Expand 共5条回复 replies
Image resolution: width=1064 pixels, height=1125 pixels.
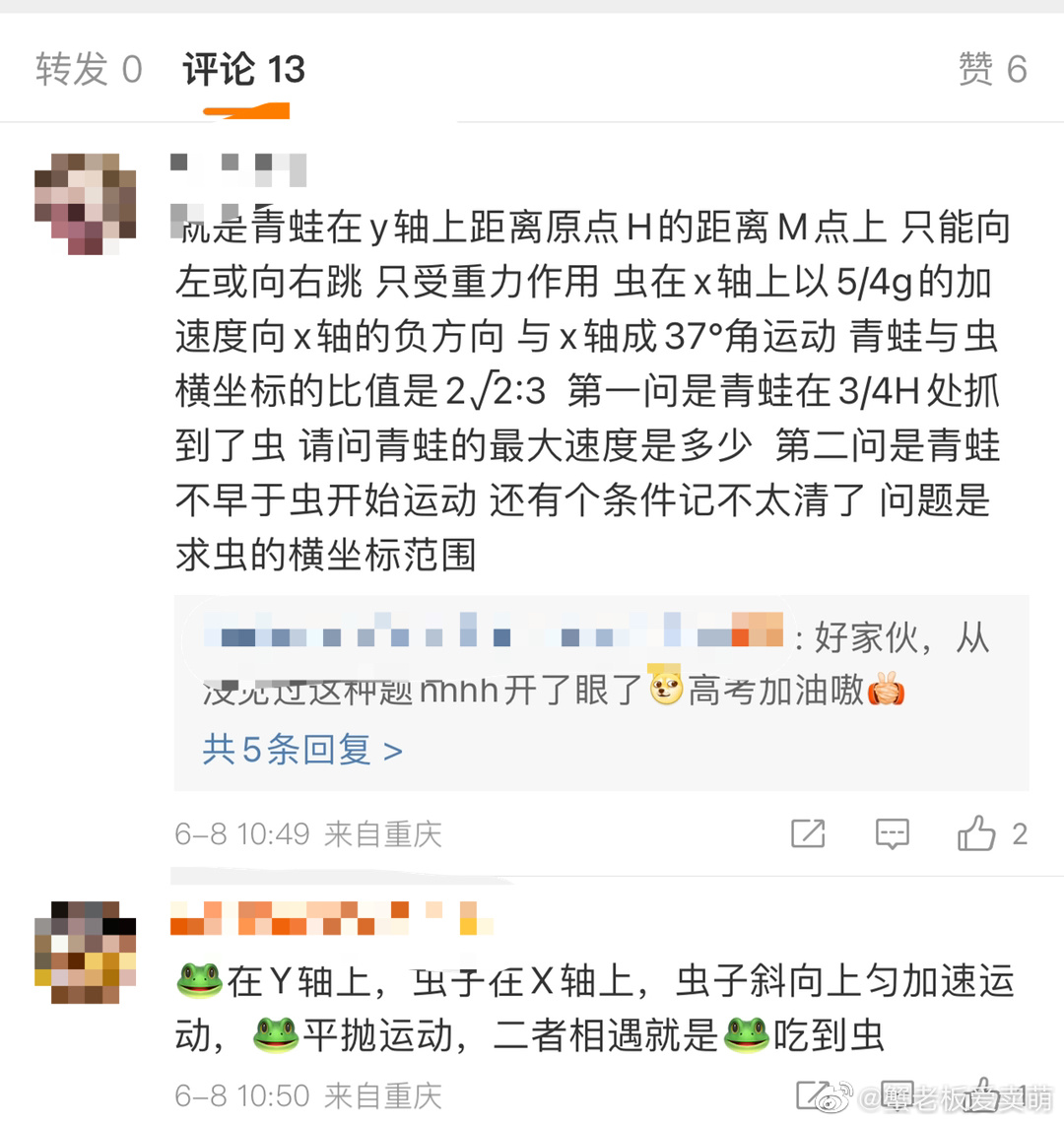(302, 751)
